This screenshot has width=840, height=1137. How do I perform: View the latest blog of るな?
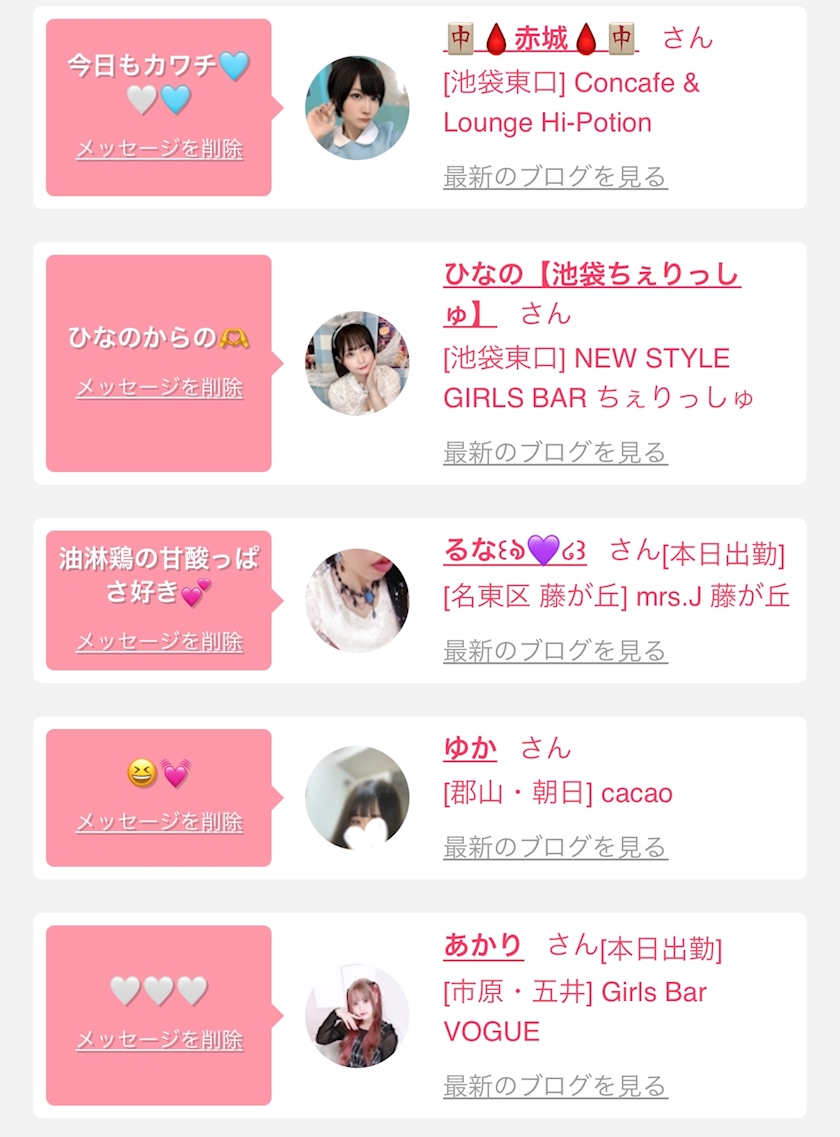555,650
